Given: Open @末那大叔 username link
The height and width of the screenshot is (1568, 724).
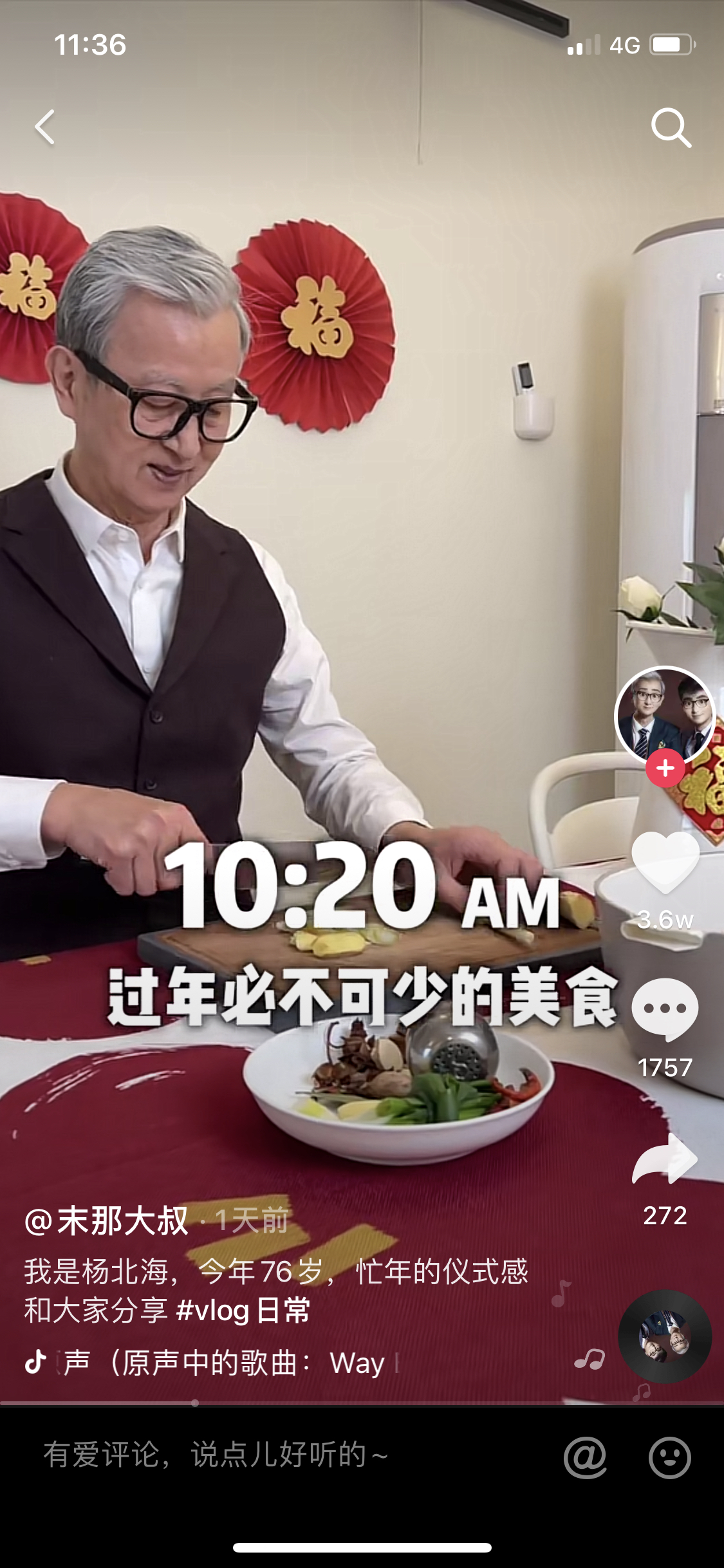Looking at the screenshot, I should tap(107, 1220).
